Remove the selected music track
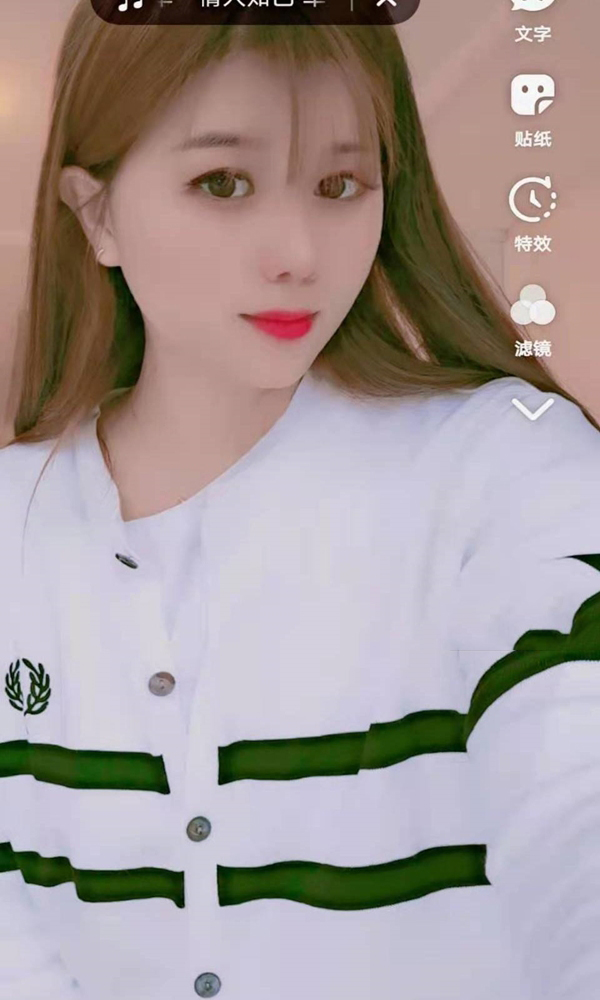Image resolution: width=600 pixels, height=1000 pixels. (x=386, y=4)
